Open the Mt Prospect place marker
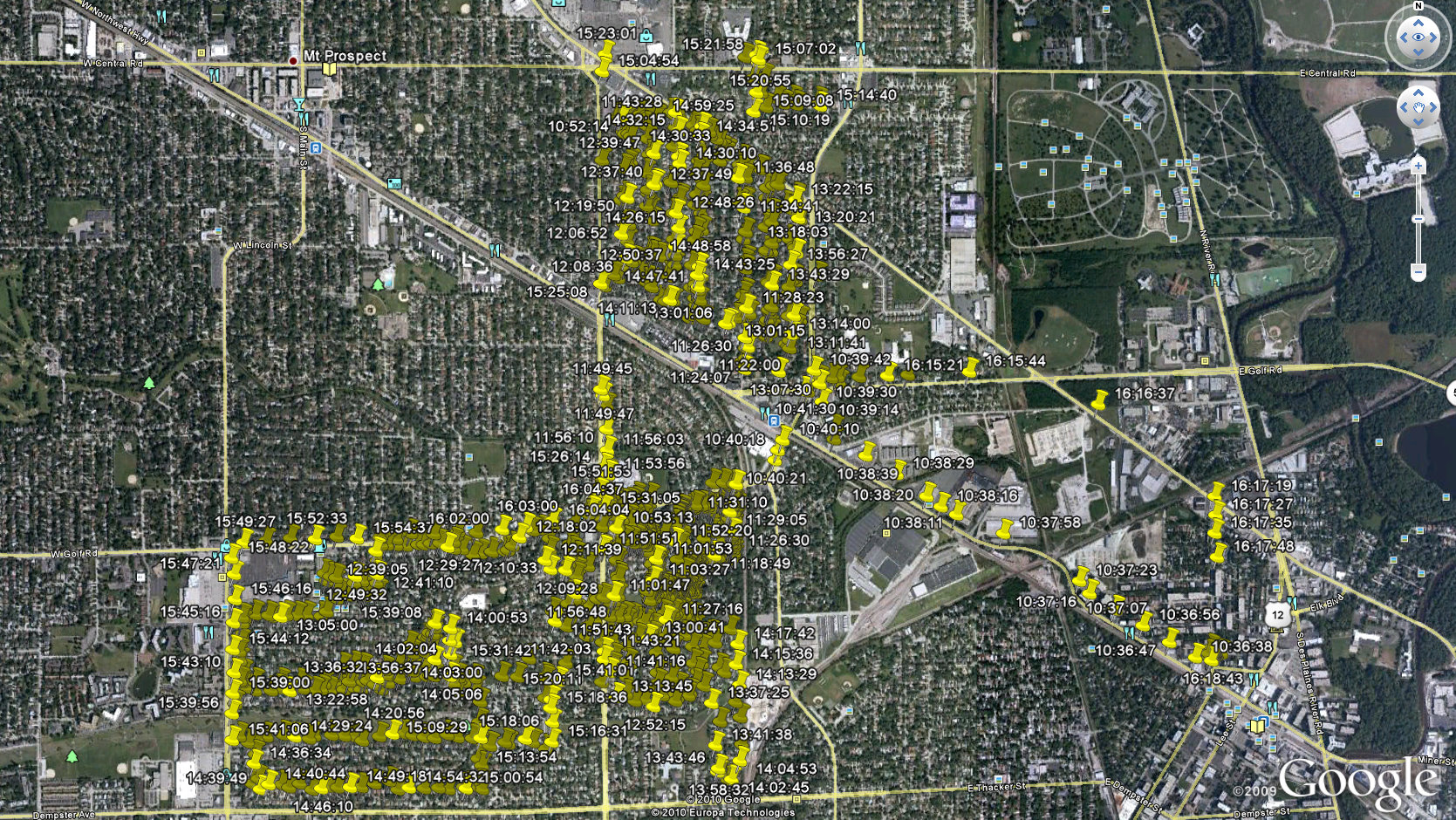1456x820 pixels. [293, 60]
